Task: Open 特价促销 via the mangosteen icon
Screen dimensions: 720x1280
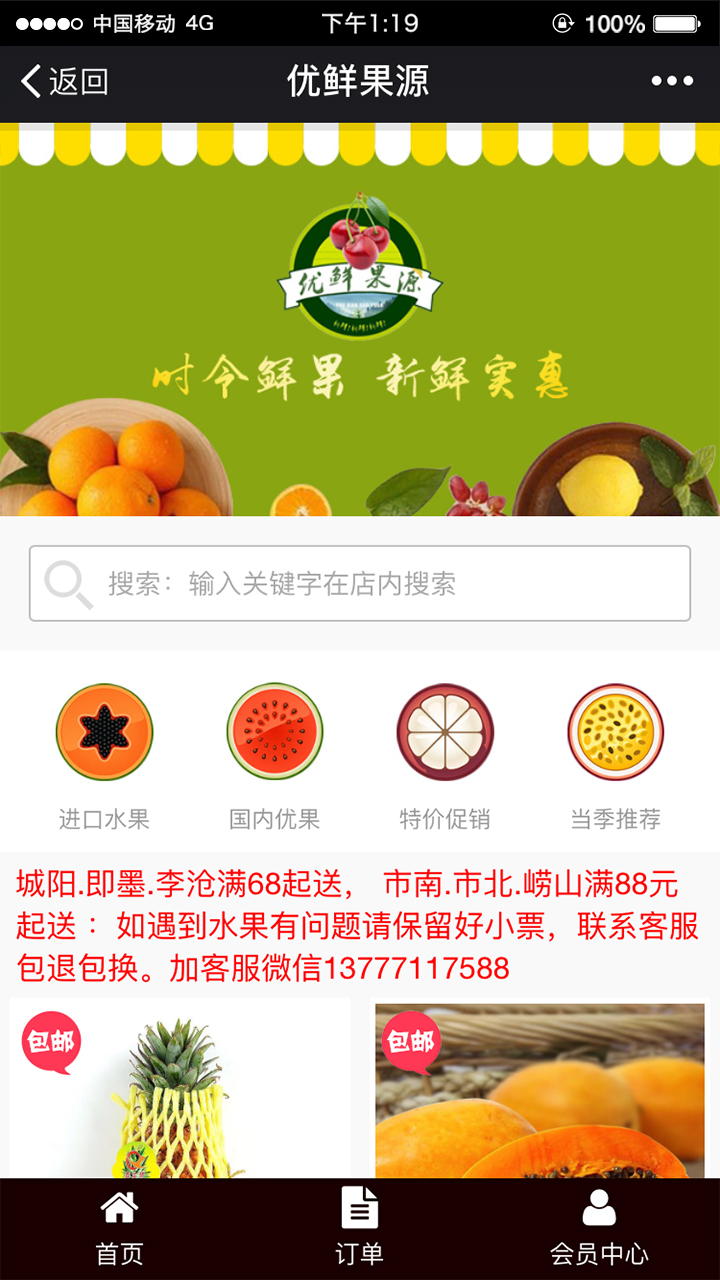Action: (445, 730)
